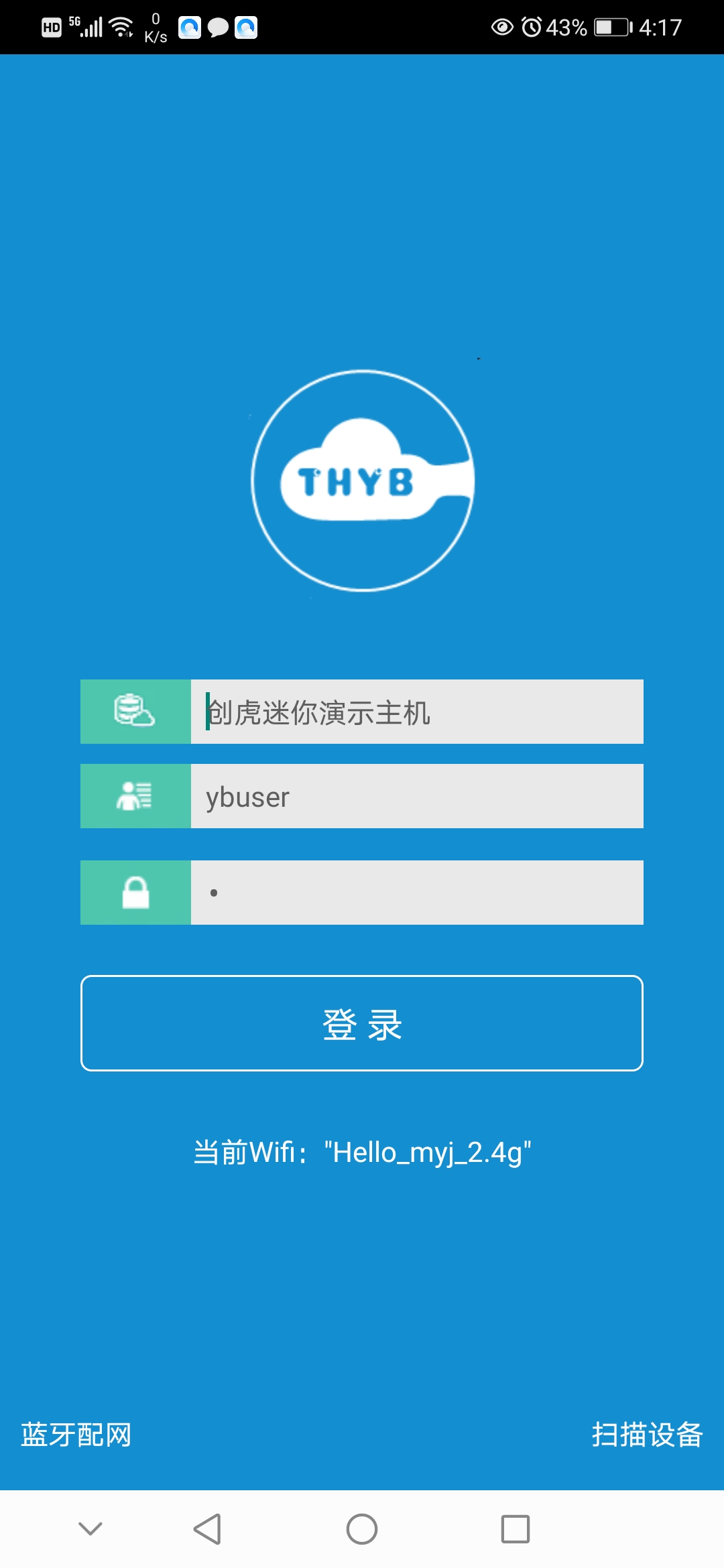The width and height of the screenshot is (724, 1568).
Task: Open 扫描设备 to scan for devices
Action: 647,1434
